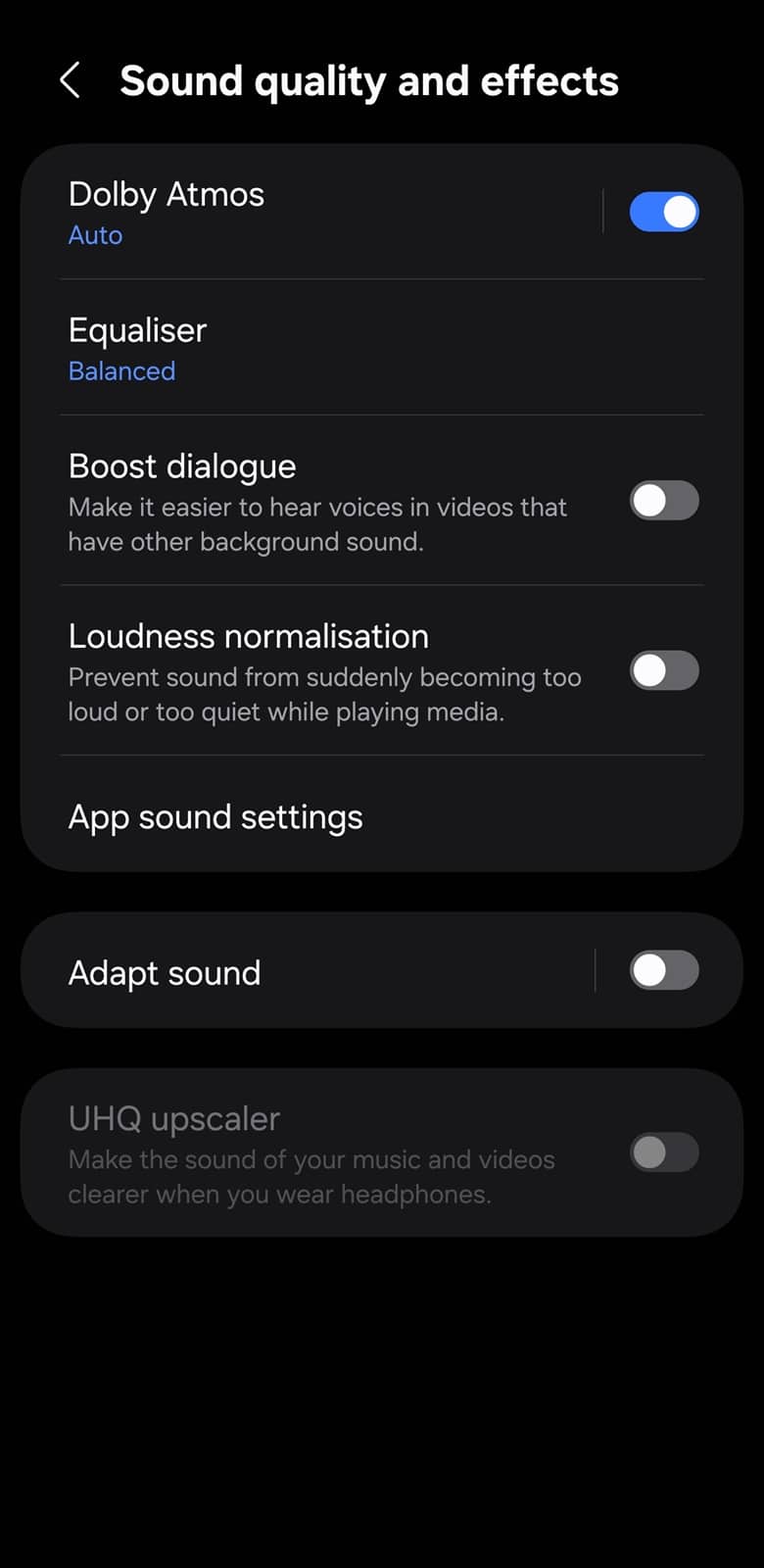764x1568 pixels.
Task: Go back from Sound quality and effects
Action: point(70,80)
